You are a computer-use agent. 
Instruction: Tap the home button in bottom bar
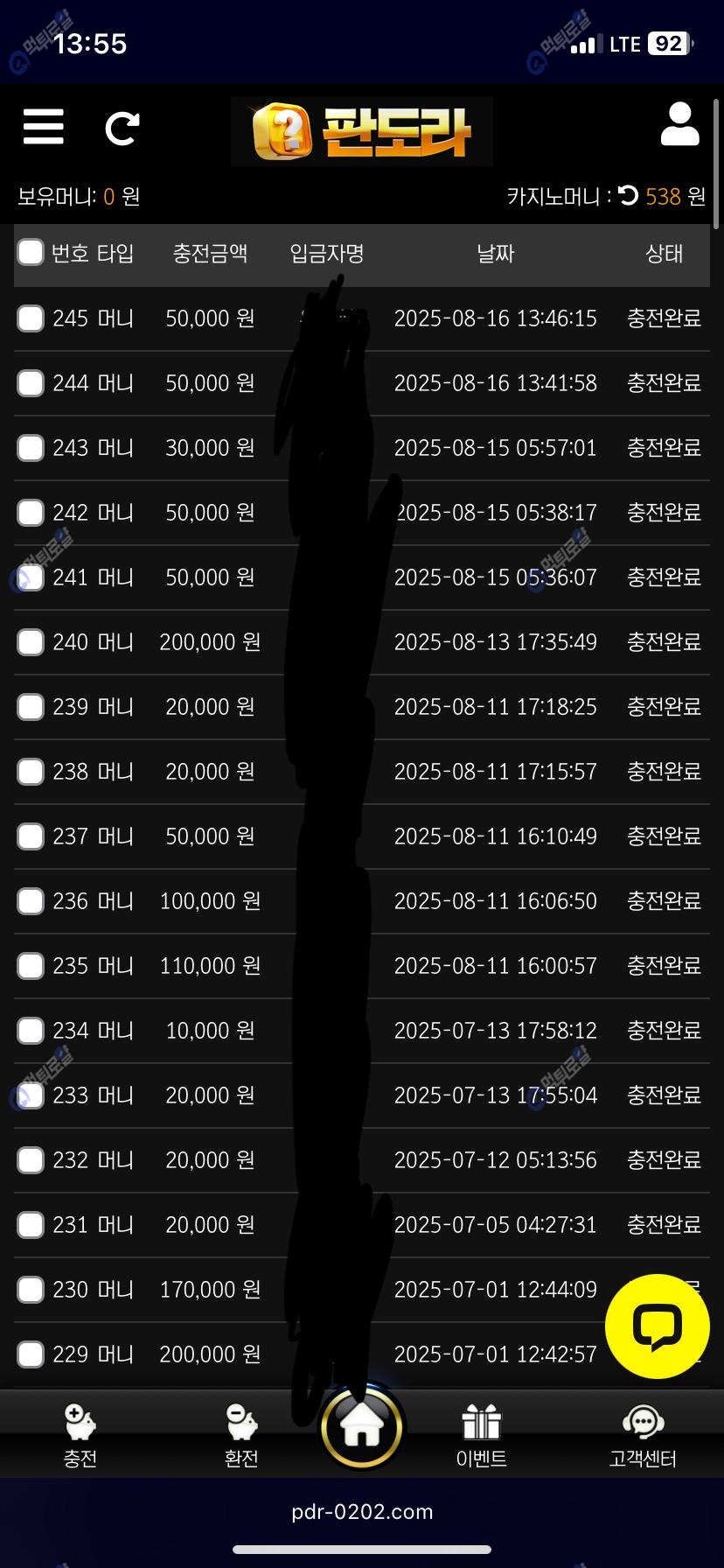[x=362, y=1428]
